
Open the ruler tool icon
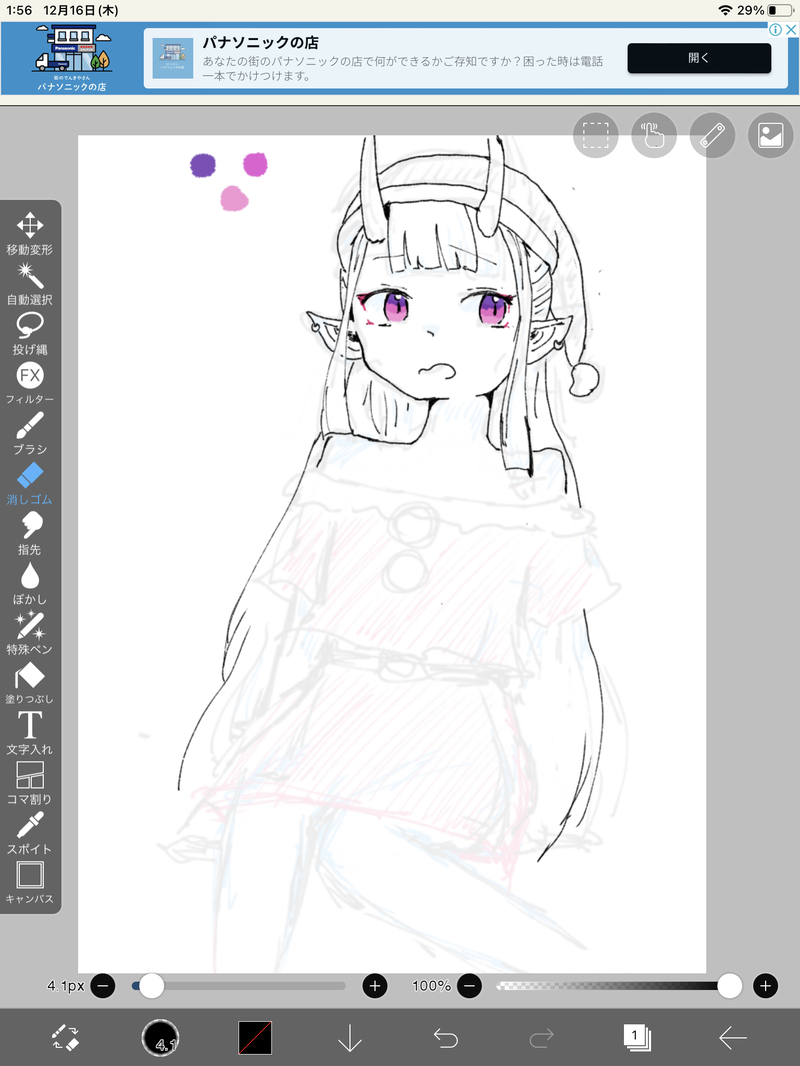[712, 135]
